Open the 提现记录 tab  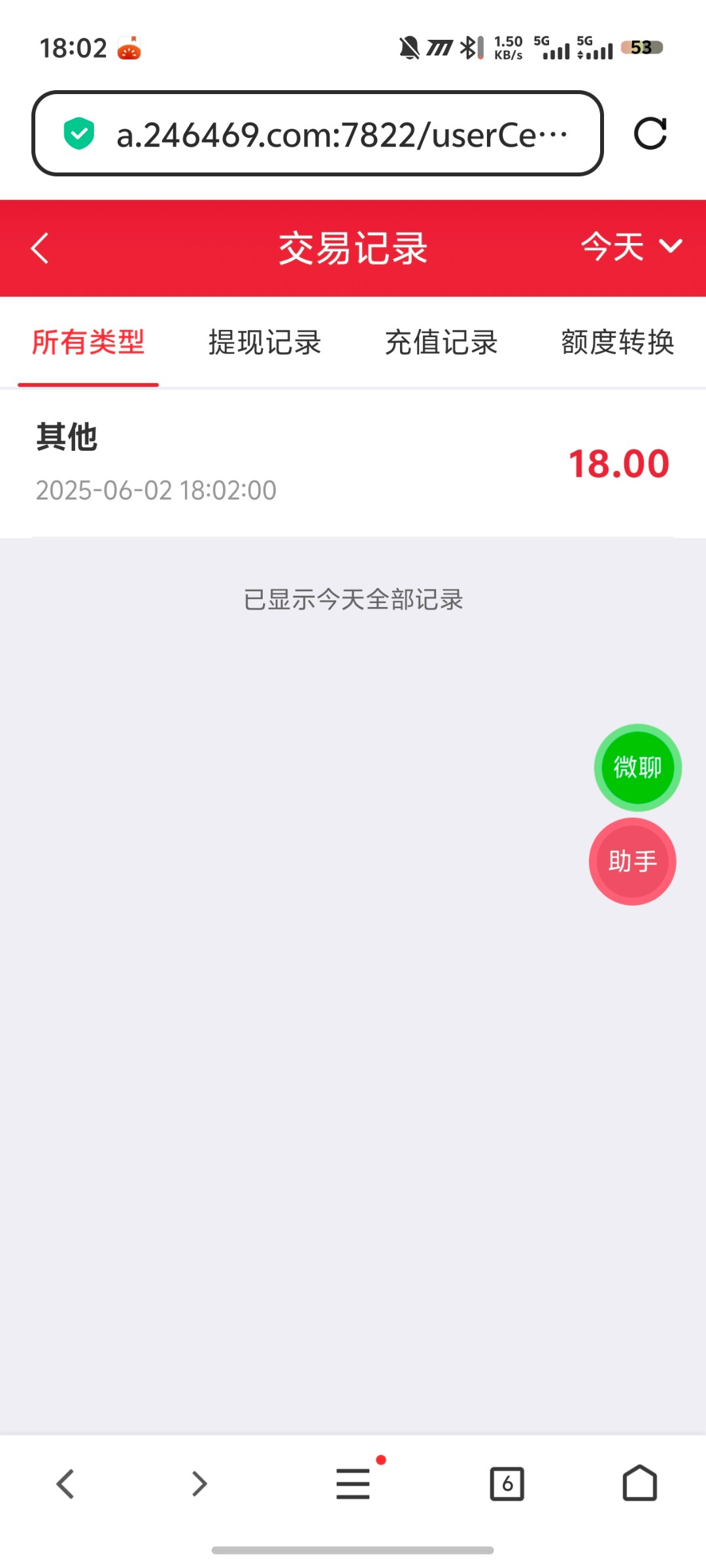265,342
